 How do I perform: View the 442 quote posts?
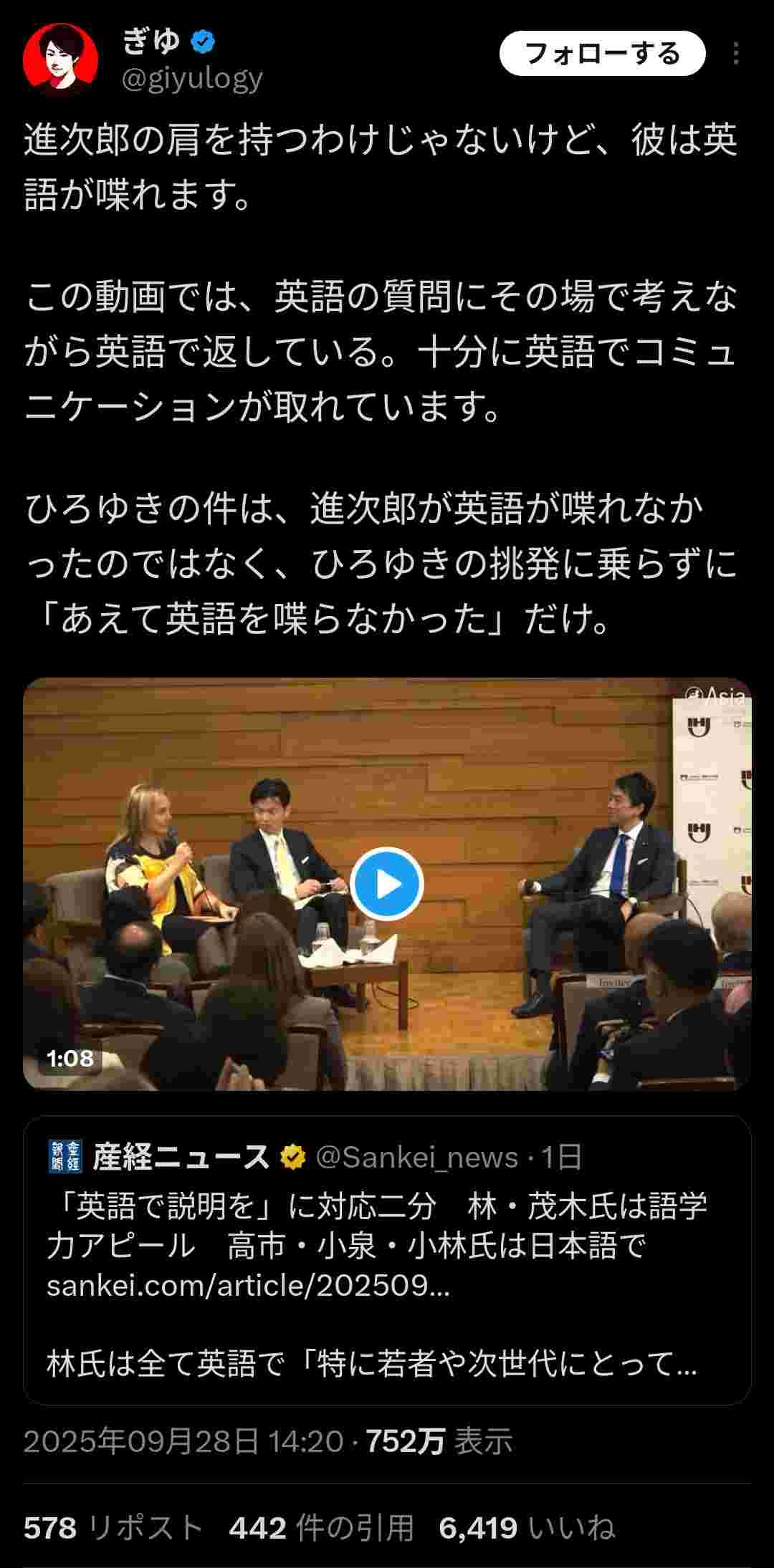[321, 1528]
